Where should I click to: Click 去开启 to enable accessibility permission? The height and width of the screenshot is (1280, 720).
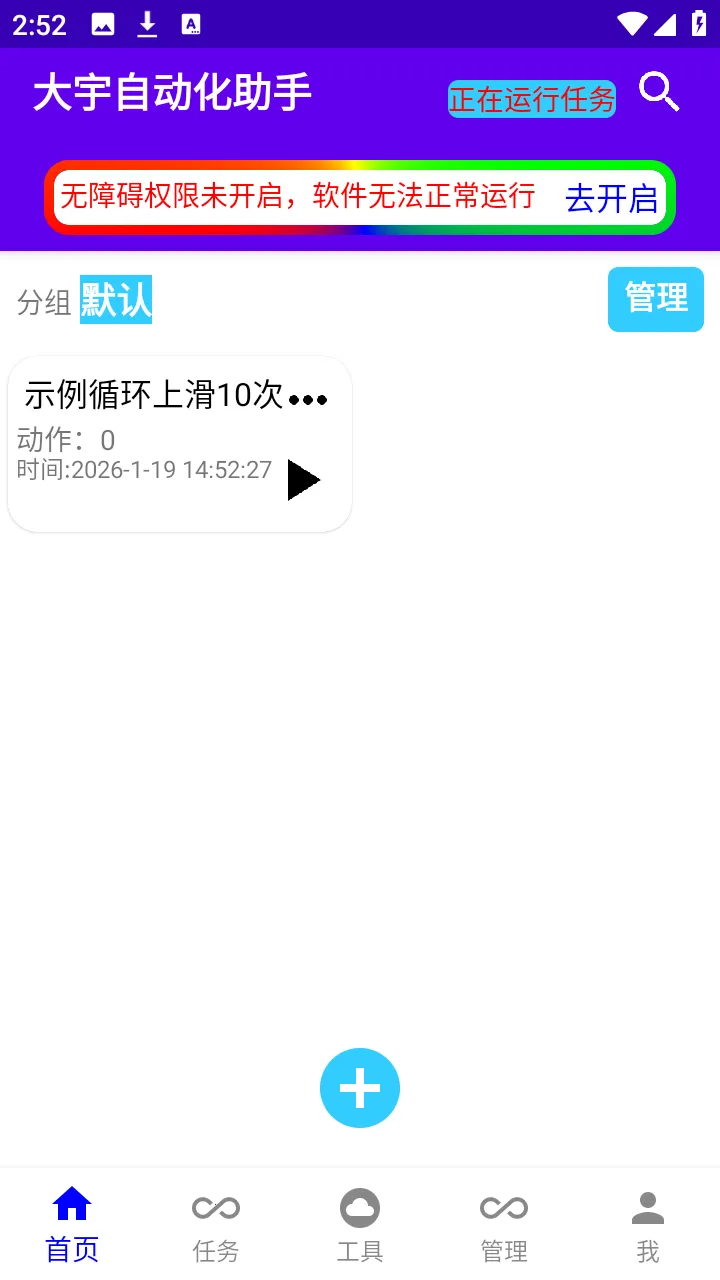tap(611, 197)
